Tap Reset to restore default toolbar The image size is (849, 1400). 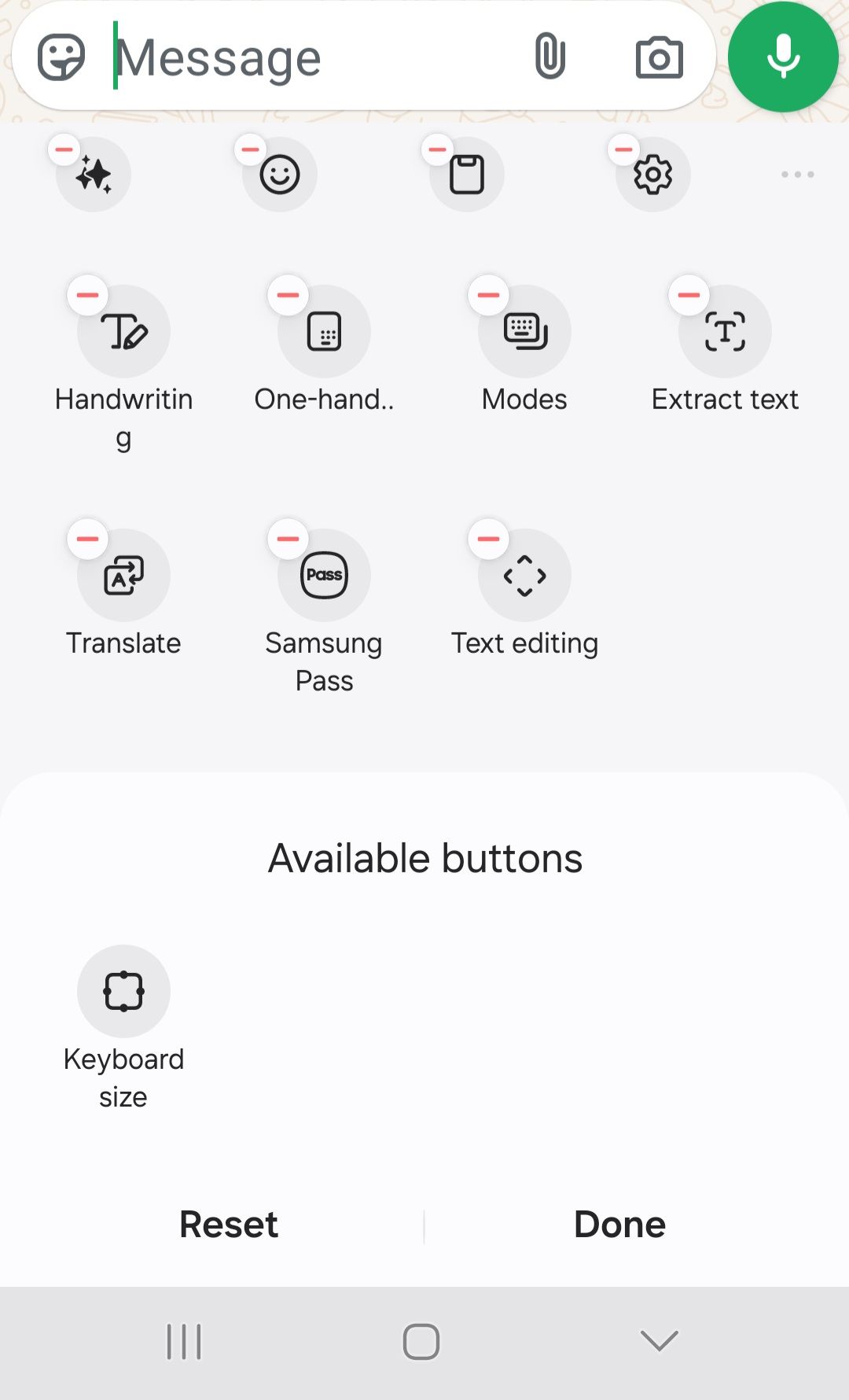point(228,1224)
